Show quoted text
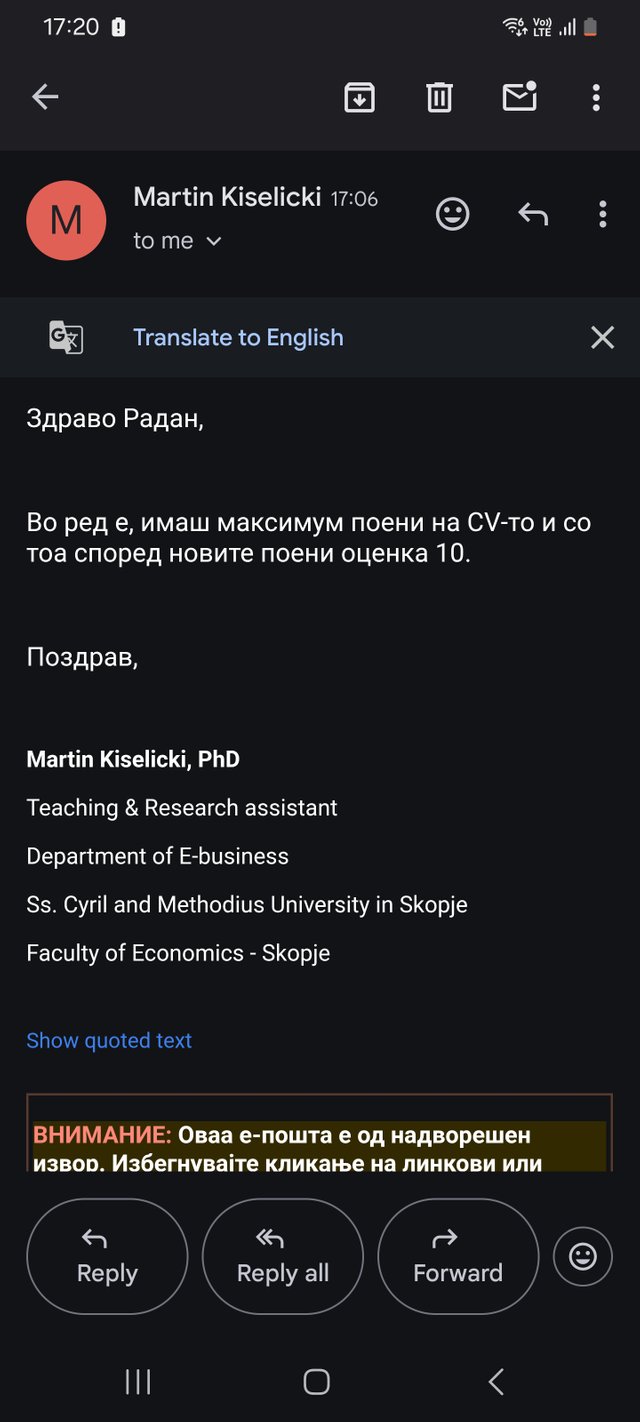 click(x=109, y=1041)
